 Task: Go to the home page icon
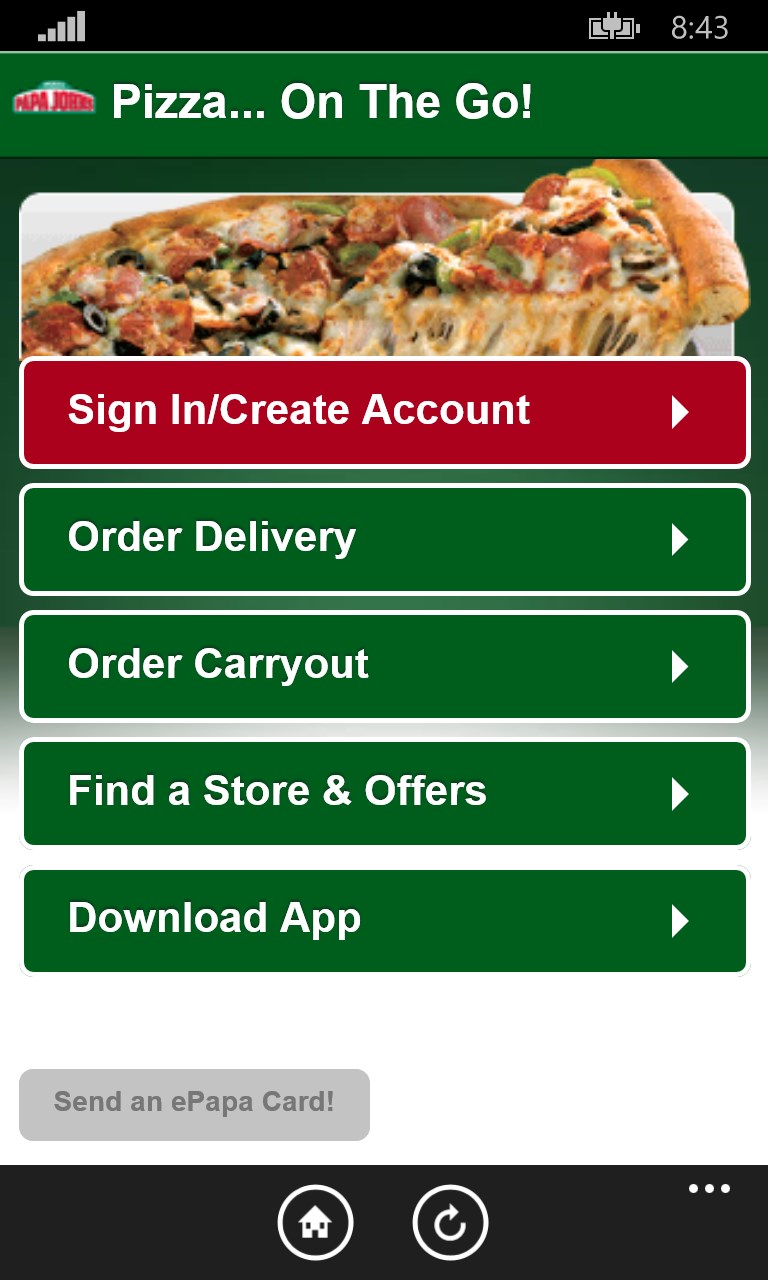coord(315,1222)
